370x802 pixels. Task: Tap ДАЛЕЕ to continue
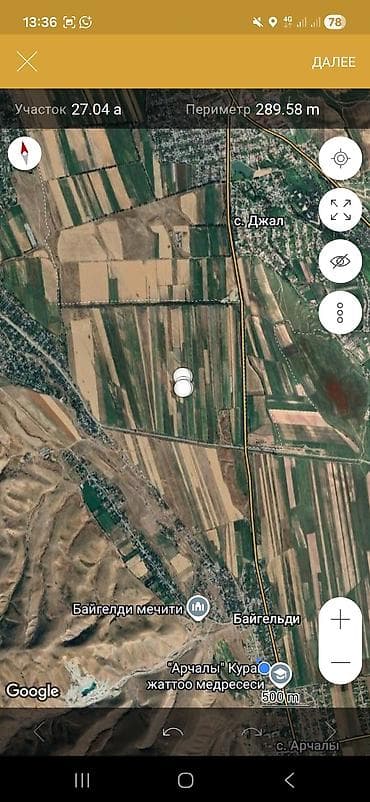(x=333, y=62)
